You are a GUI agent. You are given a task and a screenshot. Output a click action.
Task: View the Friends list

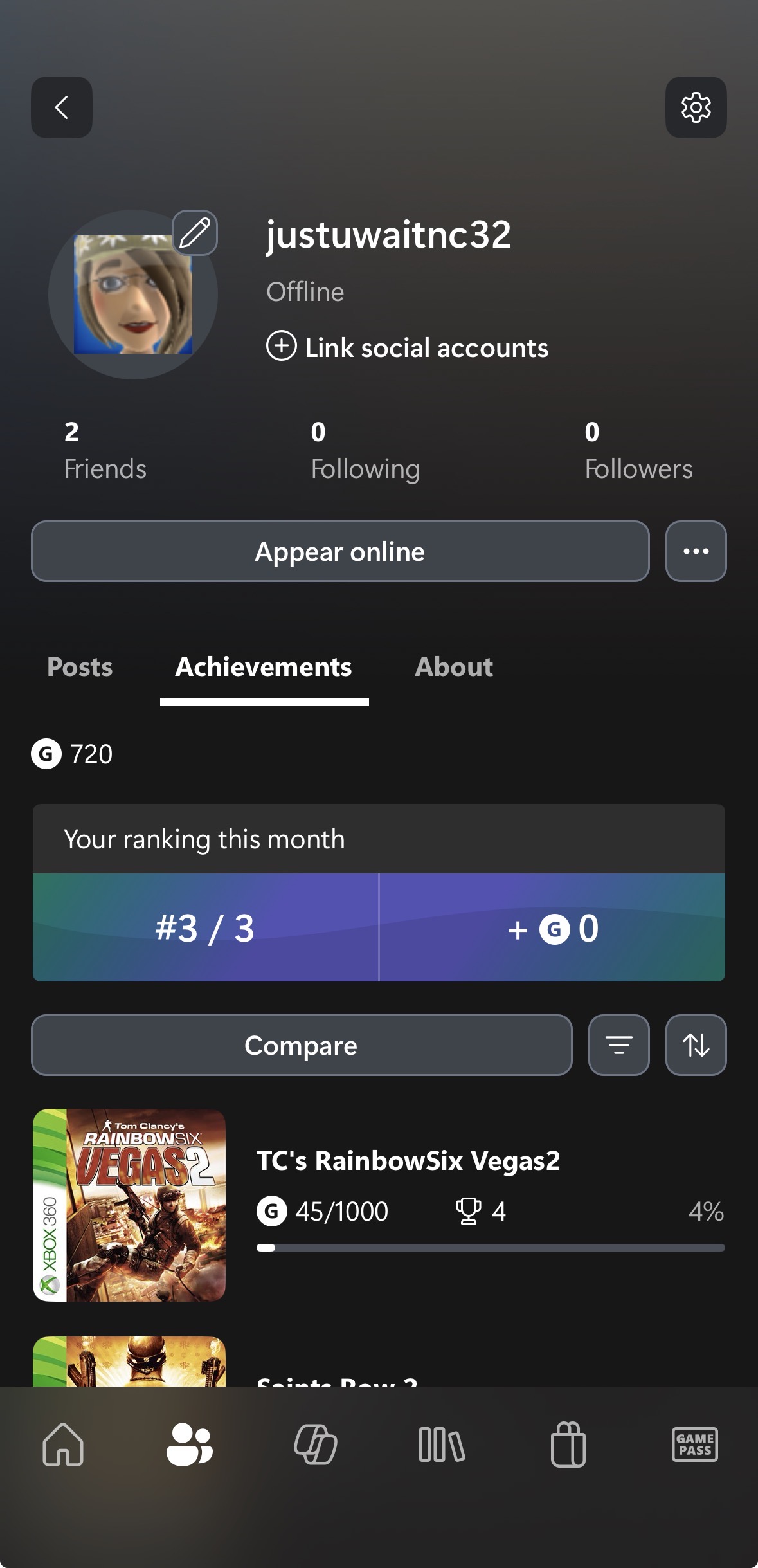[x=105, y=450]
